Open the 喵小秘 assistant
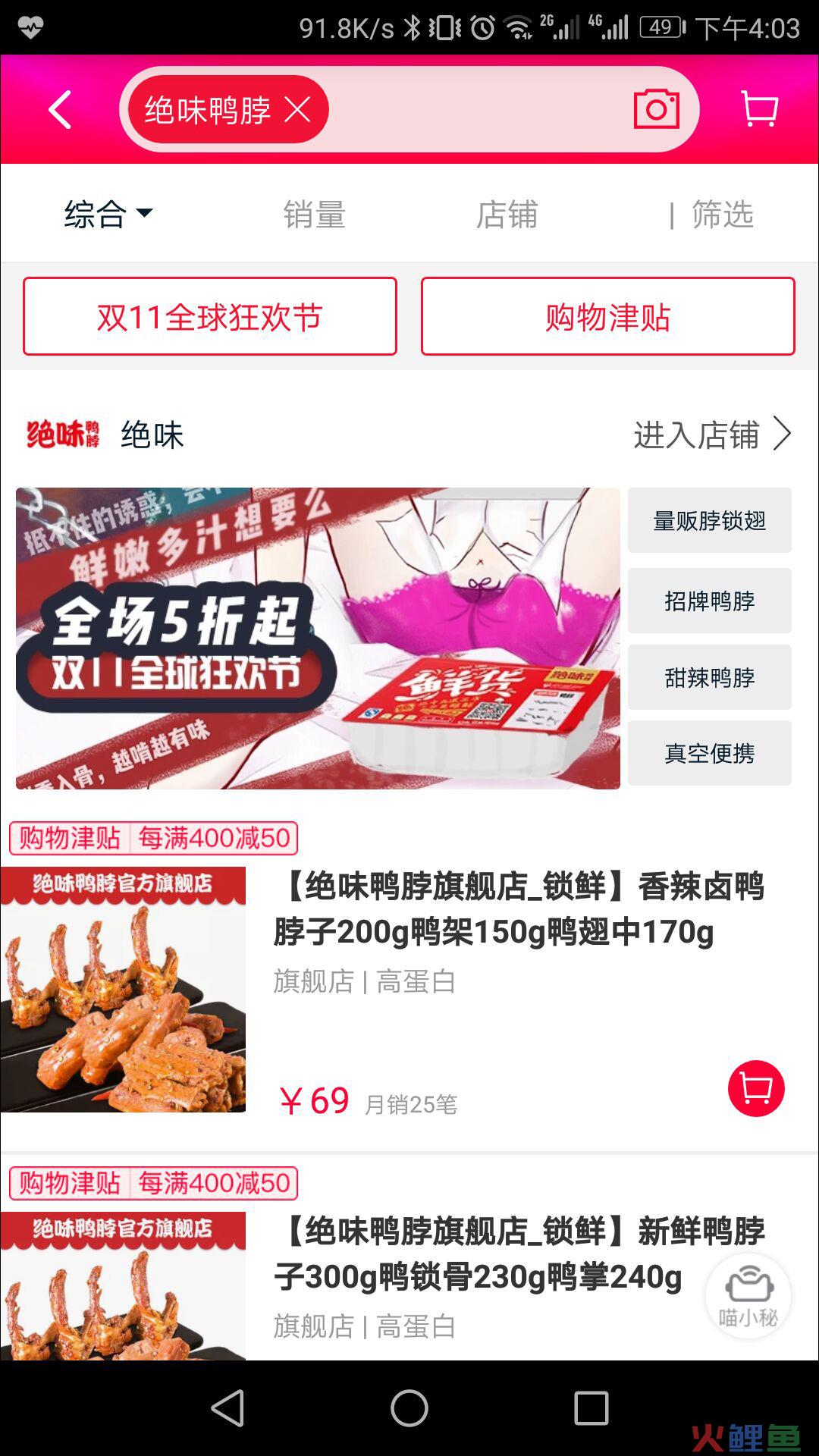This screenshot has height=1456, width=819. pos(748,1295)
